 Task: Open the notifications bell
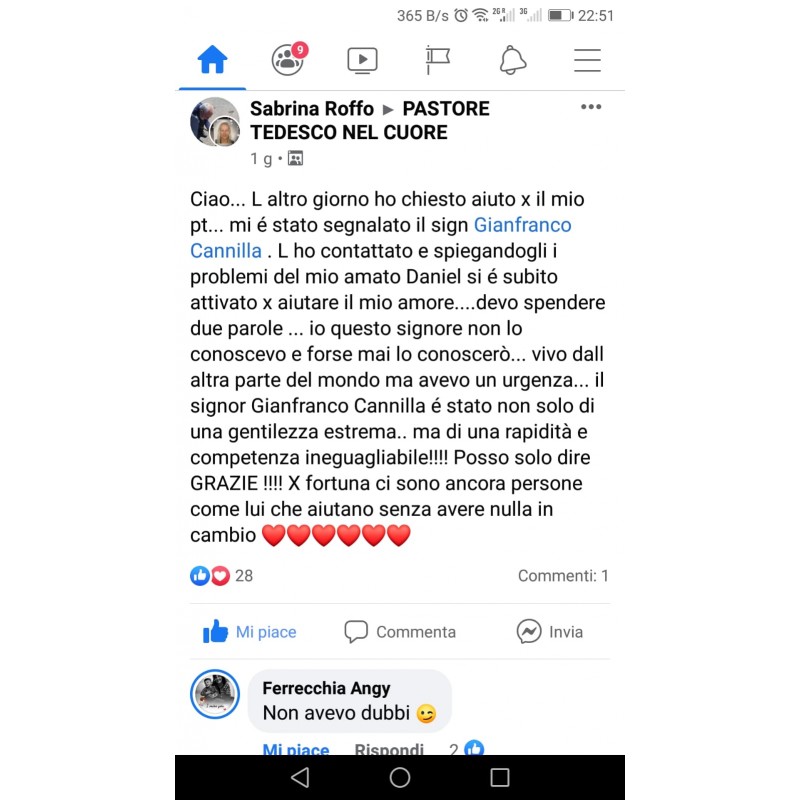pos(513,60)
